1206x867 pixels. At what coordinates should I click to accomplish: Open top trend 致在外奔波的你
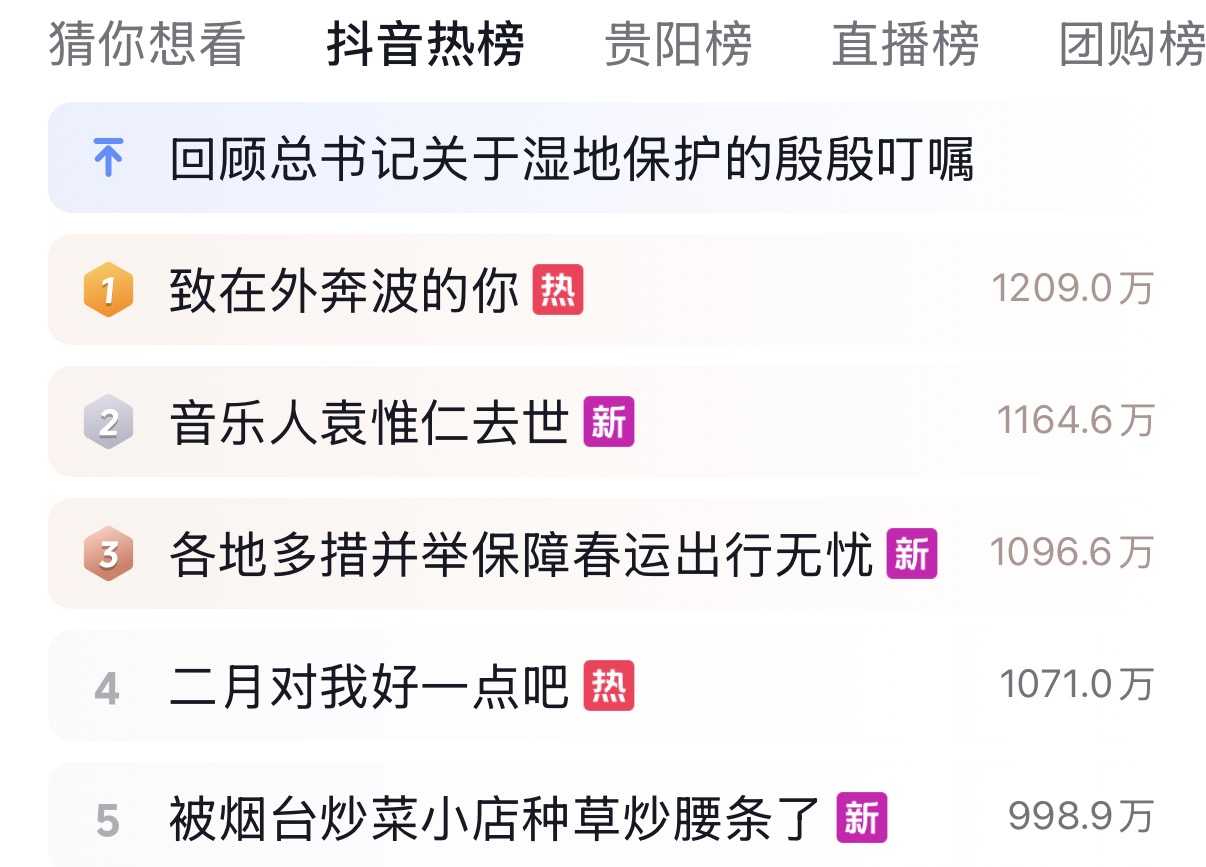click(x=344, y=291)
